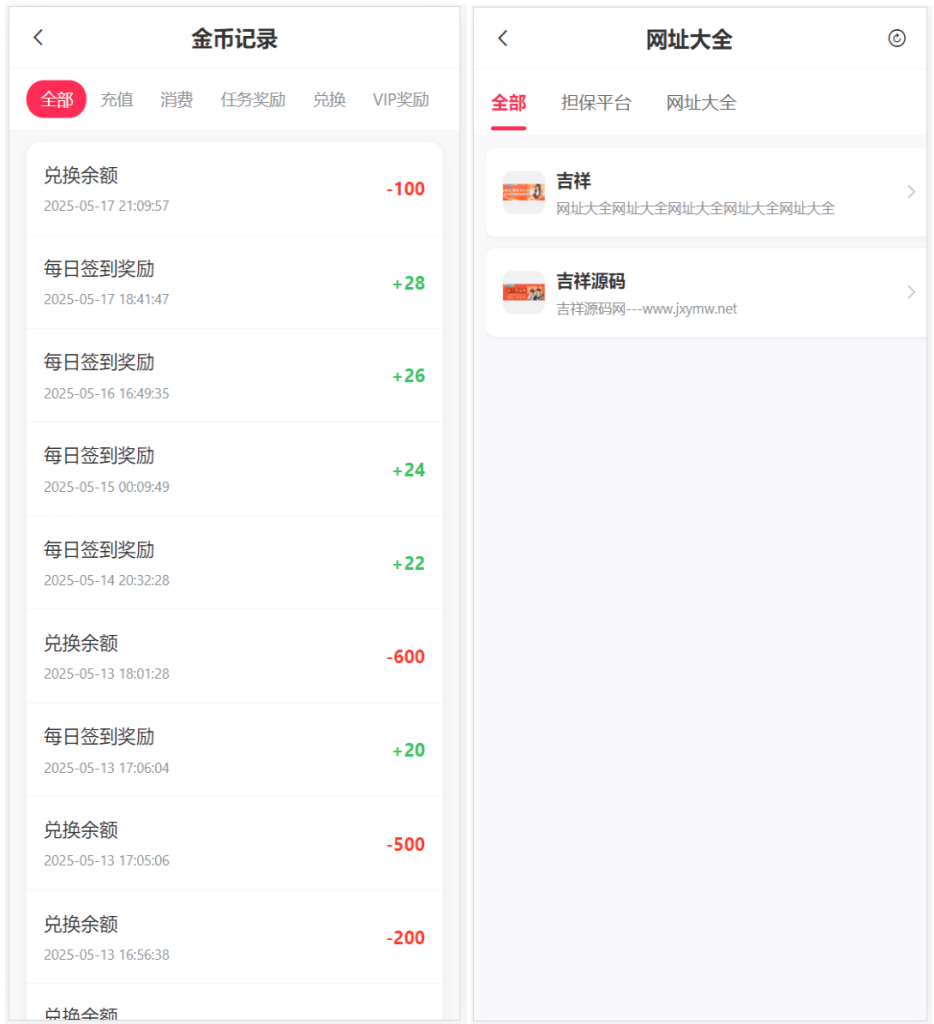Select the 充值 filter tab
Screen dimensions: 934x1024
(x=117, y=99)
